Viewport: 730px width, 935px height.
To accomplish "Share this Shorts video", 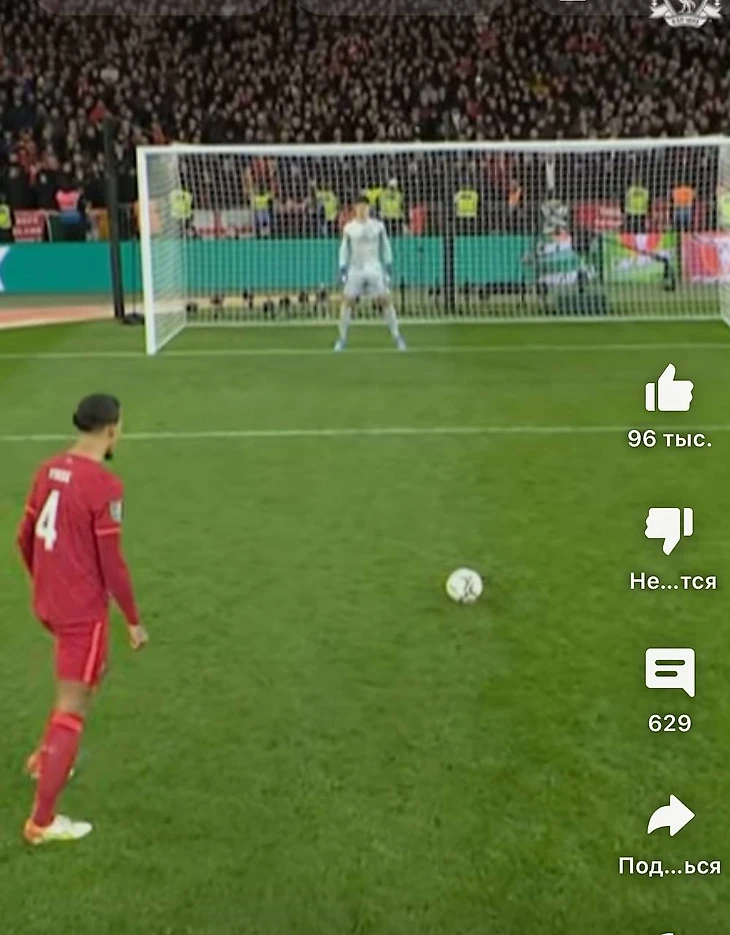I will pos(669,816).
